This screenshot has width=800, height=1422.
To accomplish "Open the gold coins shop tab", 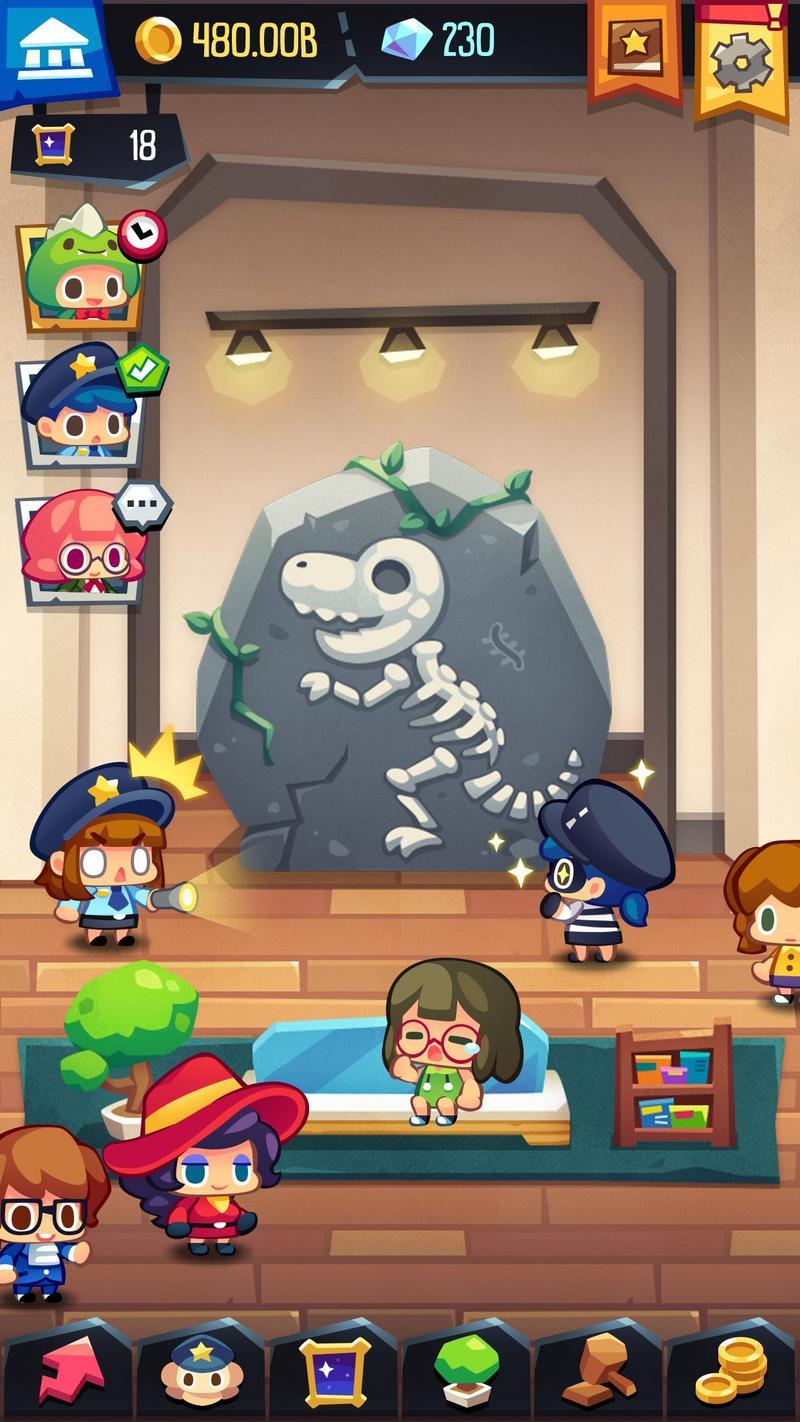I will pyautogui.click(x=732, y=1373).
